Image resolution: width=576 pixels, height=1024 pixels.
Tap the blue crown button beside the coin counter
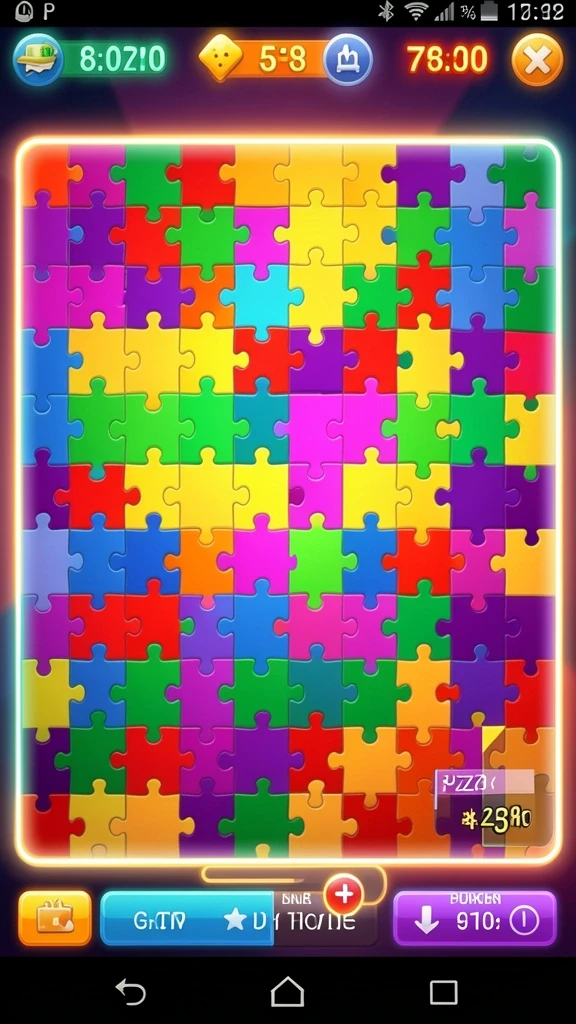348,60
